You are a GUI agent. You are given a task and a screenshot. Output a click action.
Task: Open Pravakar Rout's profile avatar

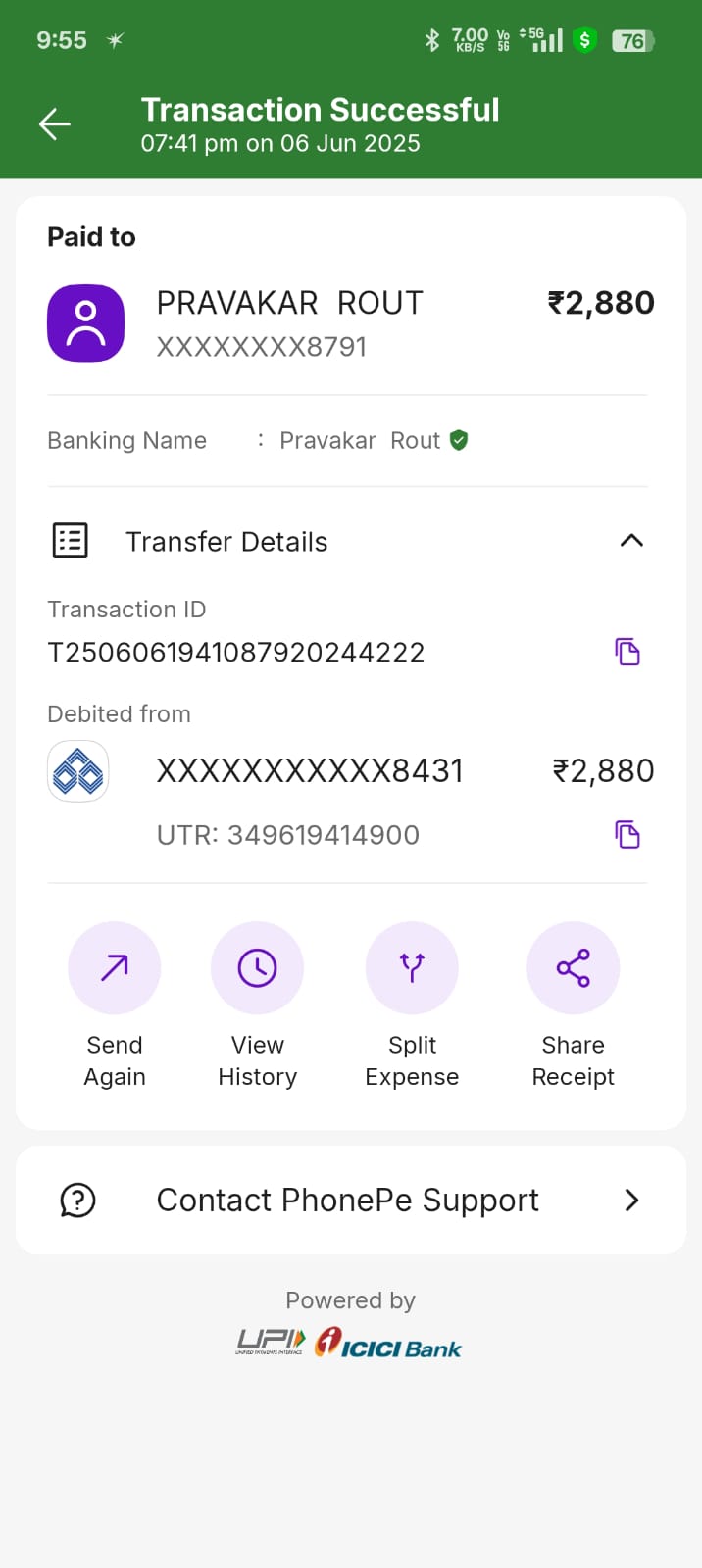[86, 323]
